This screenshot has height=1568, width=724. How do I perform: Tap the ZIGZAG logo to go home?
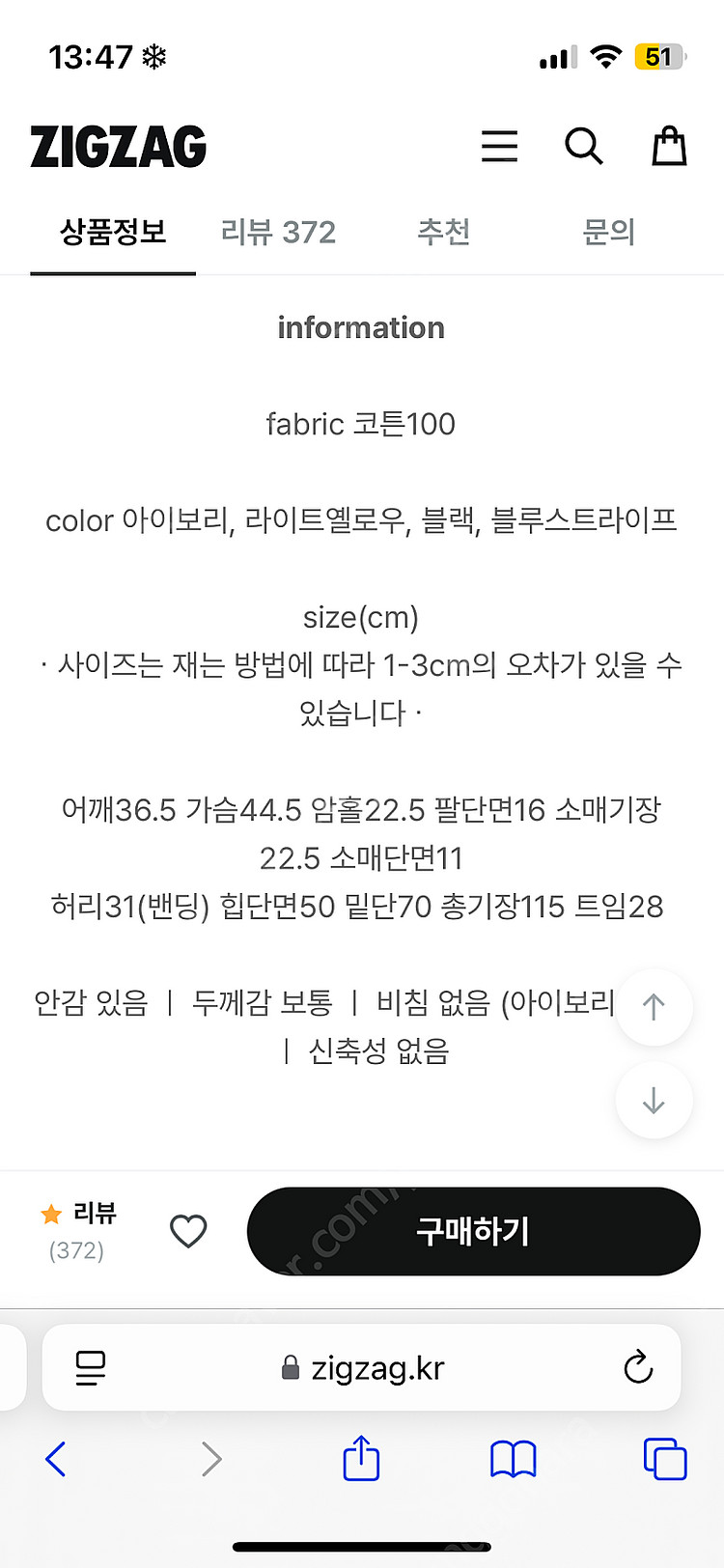[x=118, y=147]
